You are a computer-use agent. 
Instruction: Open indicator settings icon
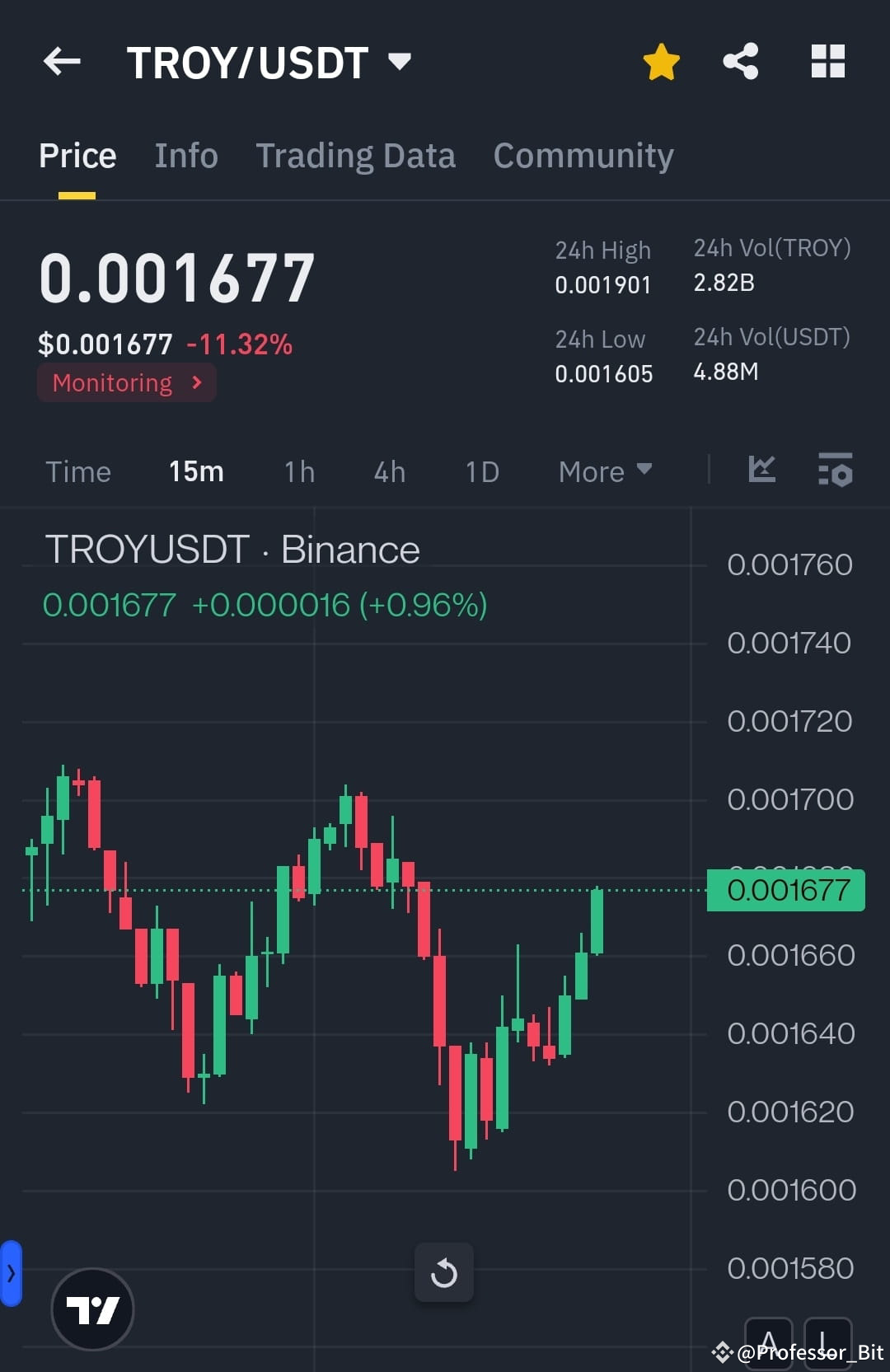(835, 471)
